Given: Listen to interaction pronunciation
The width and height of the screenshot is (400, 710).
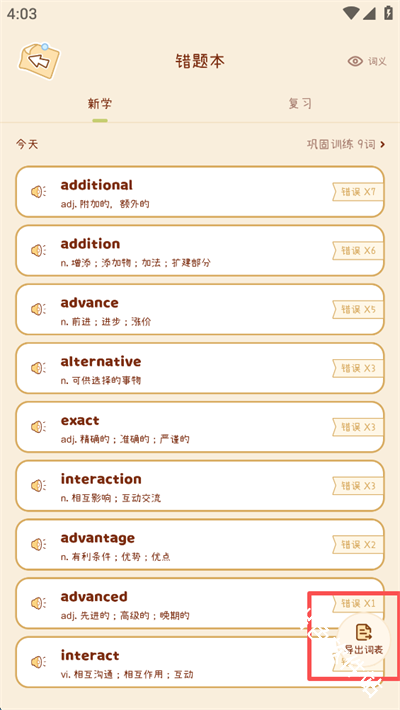Looking at the screenshot, I should [x=38, y=486].
